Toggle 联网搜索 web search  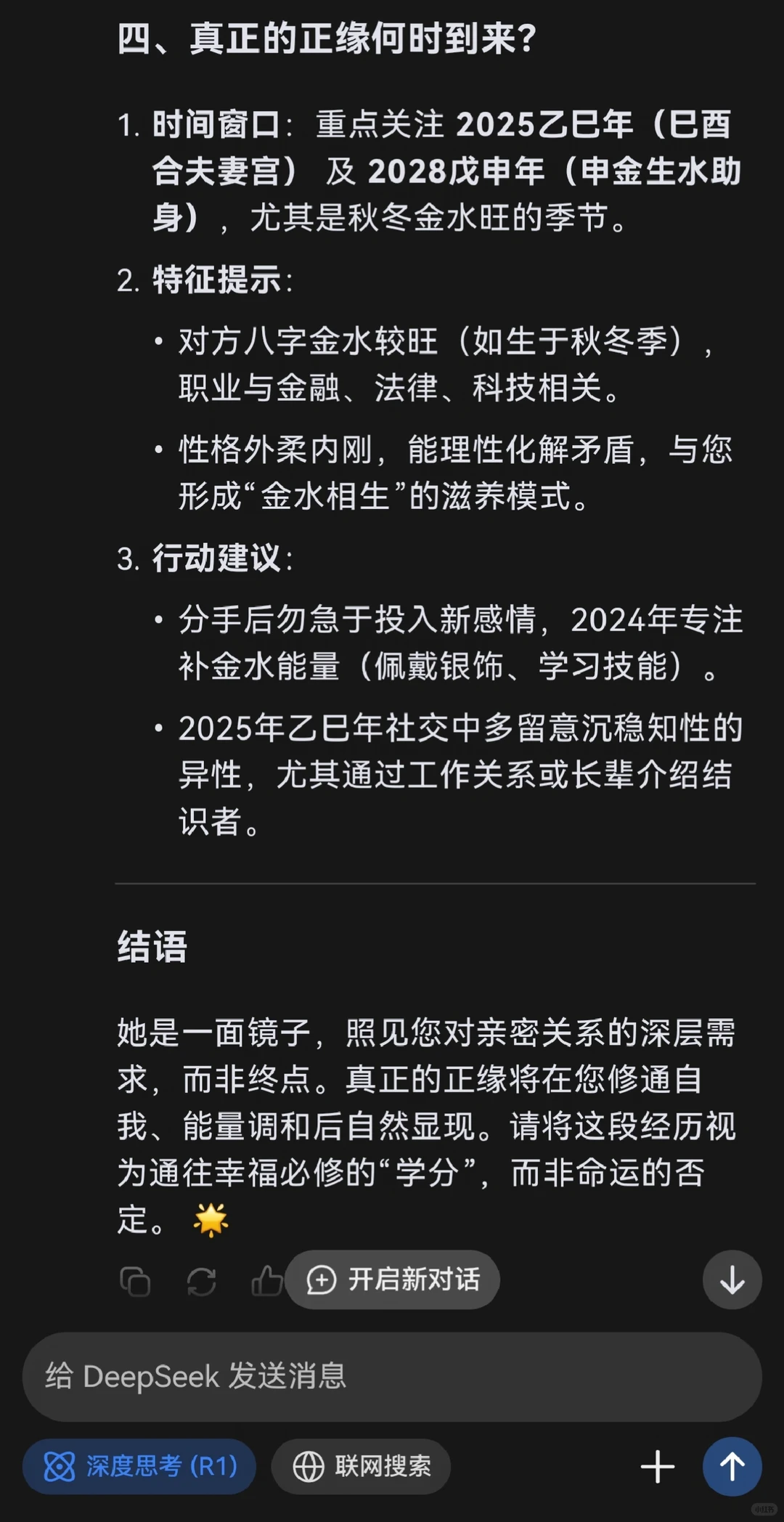click(x=361, y=1466)
